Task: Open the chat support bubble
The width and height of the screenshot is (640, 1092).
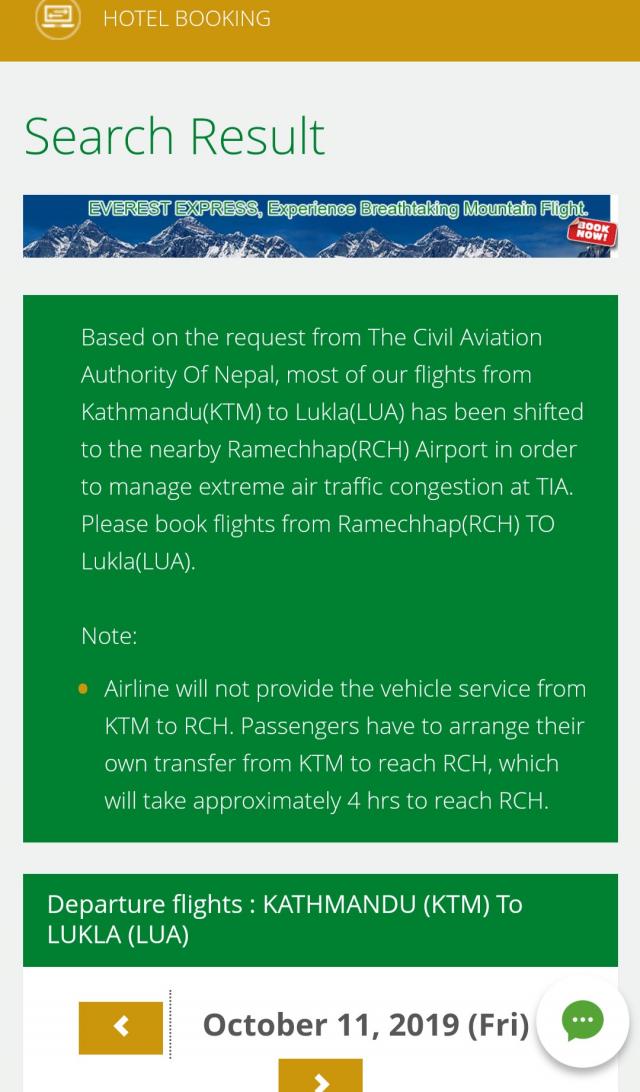Action: click(583, 1022)
